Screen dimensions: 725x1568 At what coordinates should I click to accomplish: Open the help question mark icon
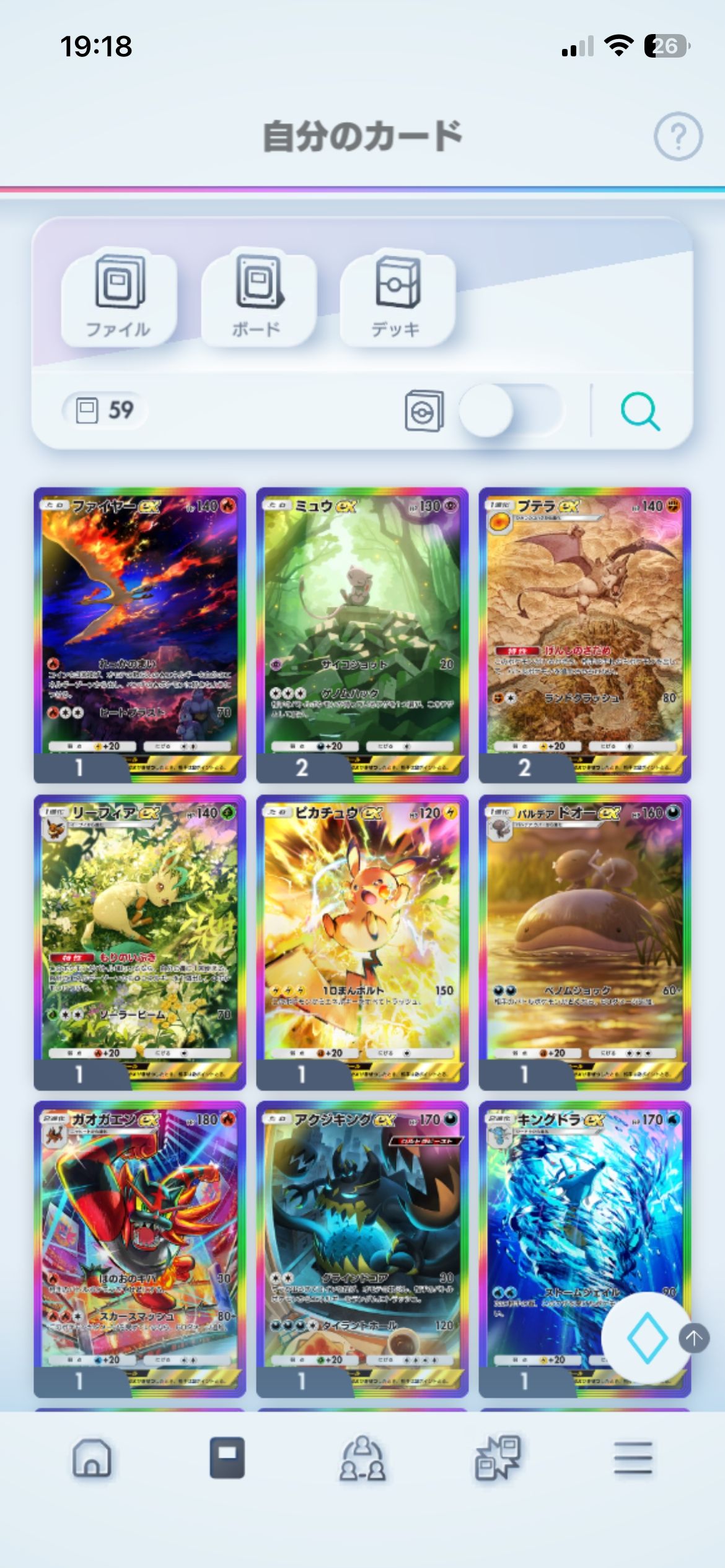point(678,136)
